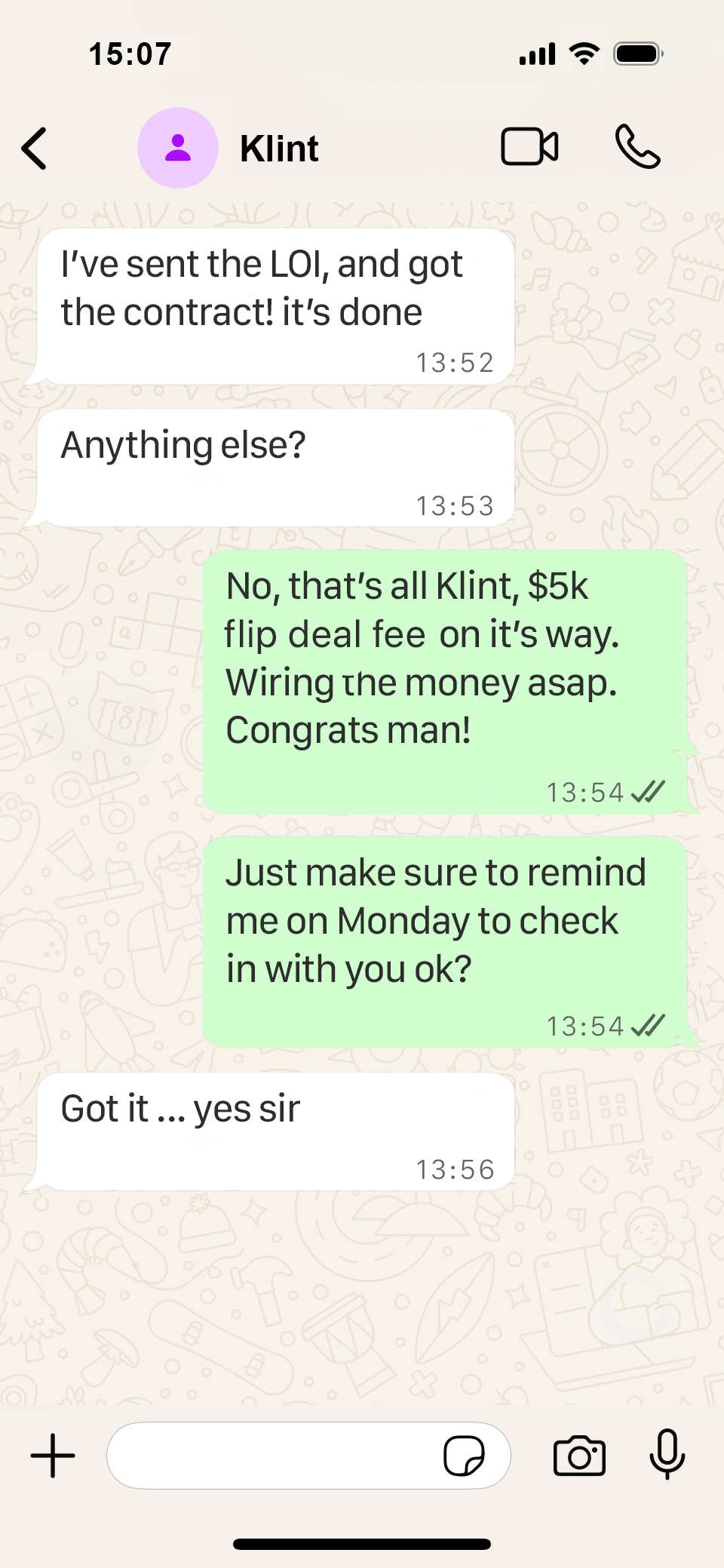Open the sticker picker
This screenshot has height=1568, width=724.
coord(464,1456)
